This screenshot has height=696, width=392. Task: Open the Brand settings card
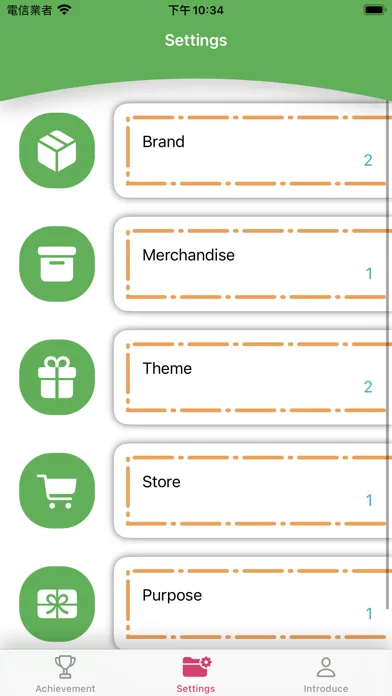253,150
